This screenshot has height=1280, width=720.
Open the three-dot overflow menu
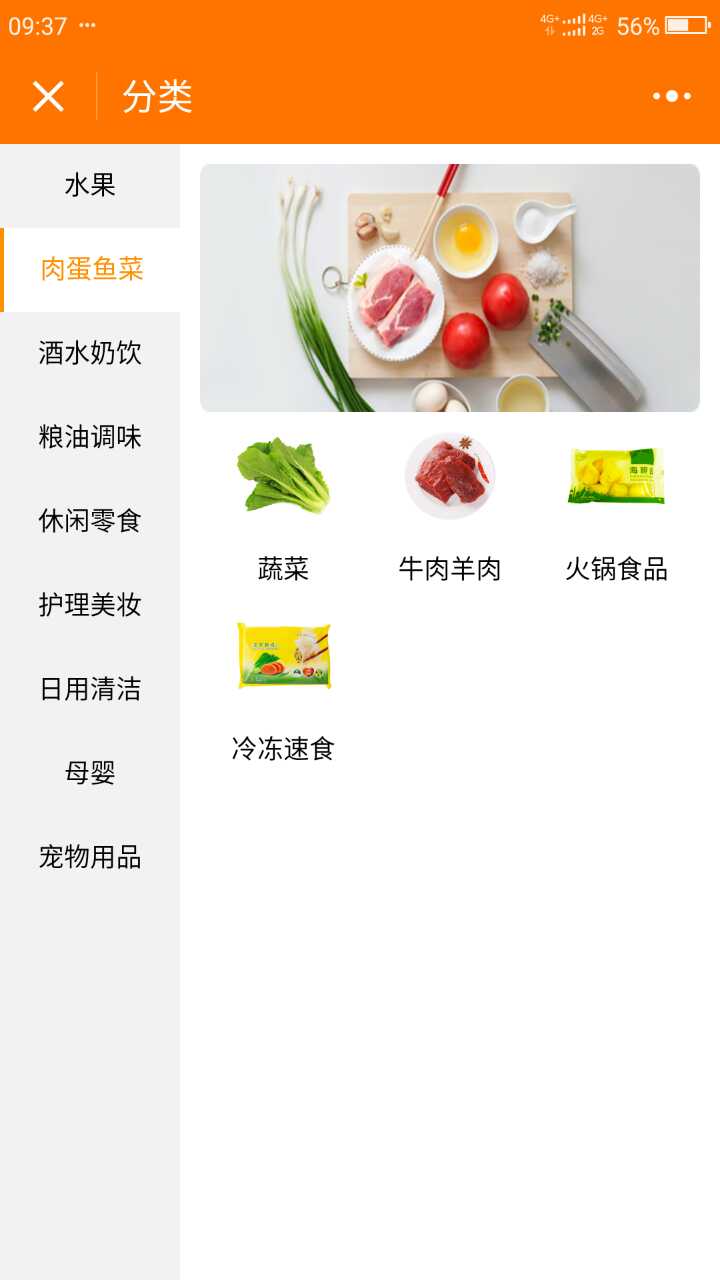[x=671, y=97]
